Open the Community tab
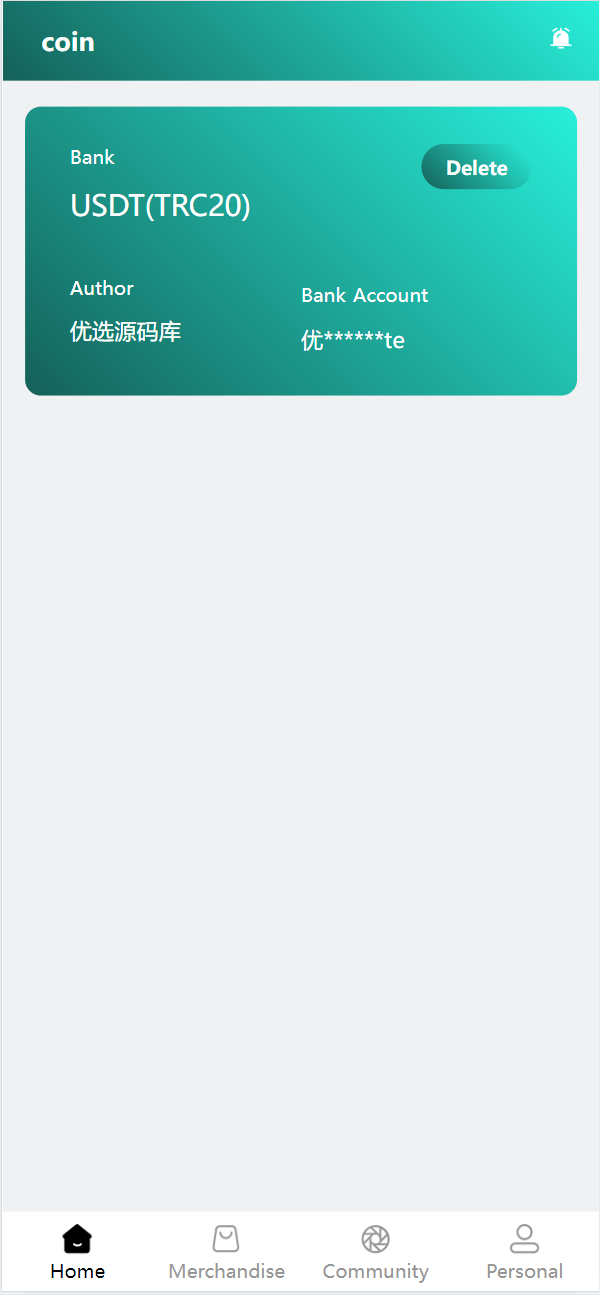Screen dimensions: 600x1295 point(375,1252)
